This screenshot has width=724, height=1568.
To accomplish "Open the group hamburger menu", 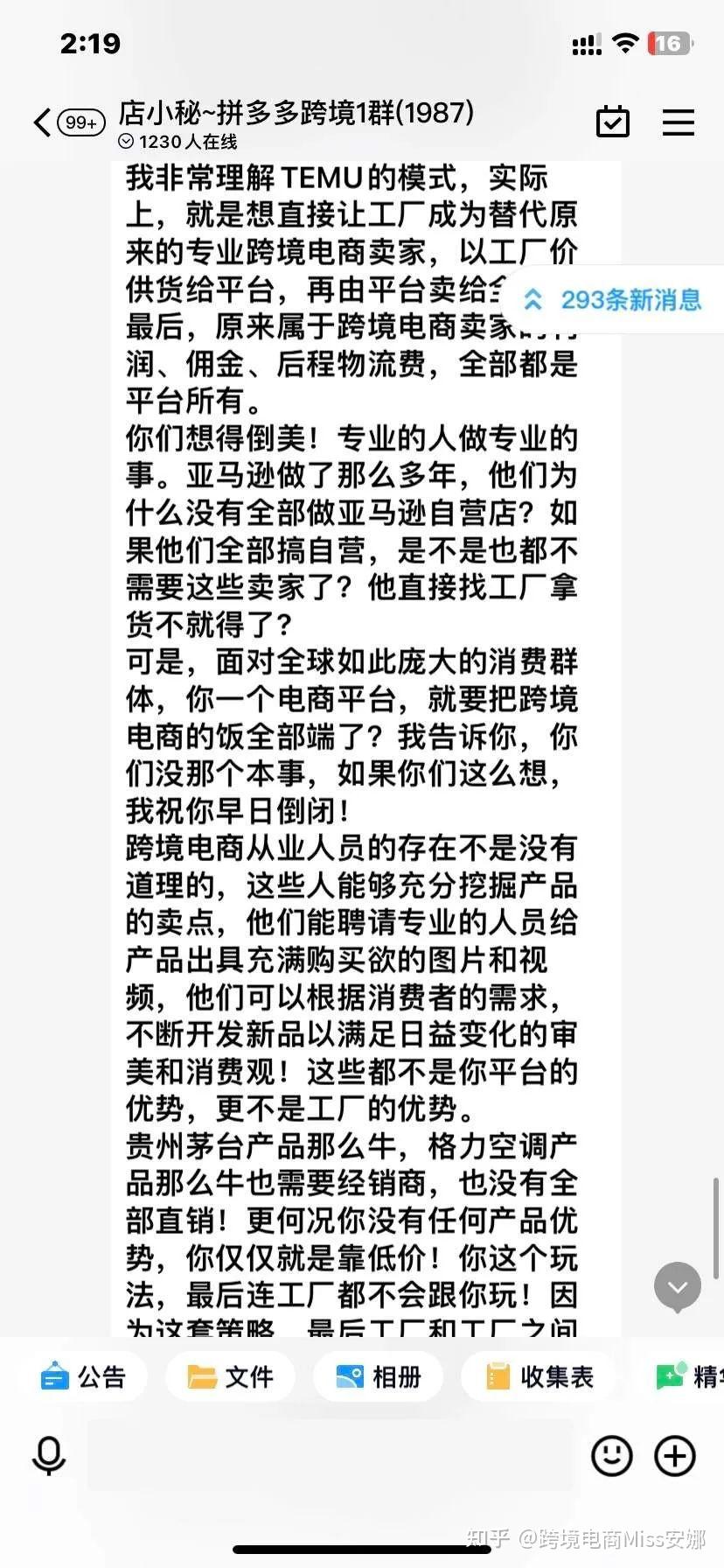I will pyautogui.click(x=678, y=122).
